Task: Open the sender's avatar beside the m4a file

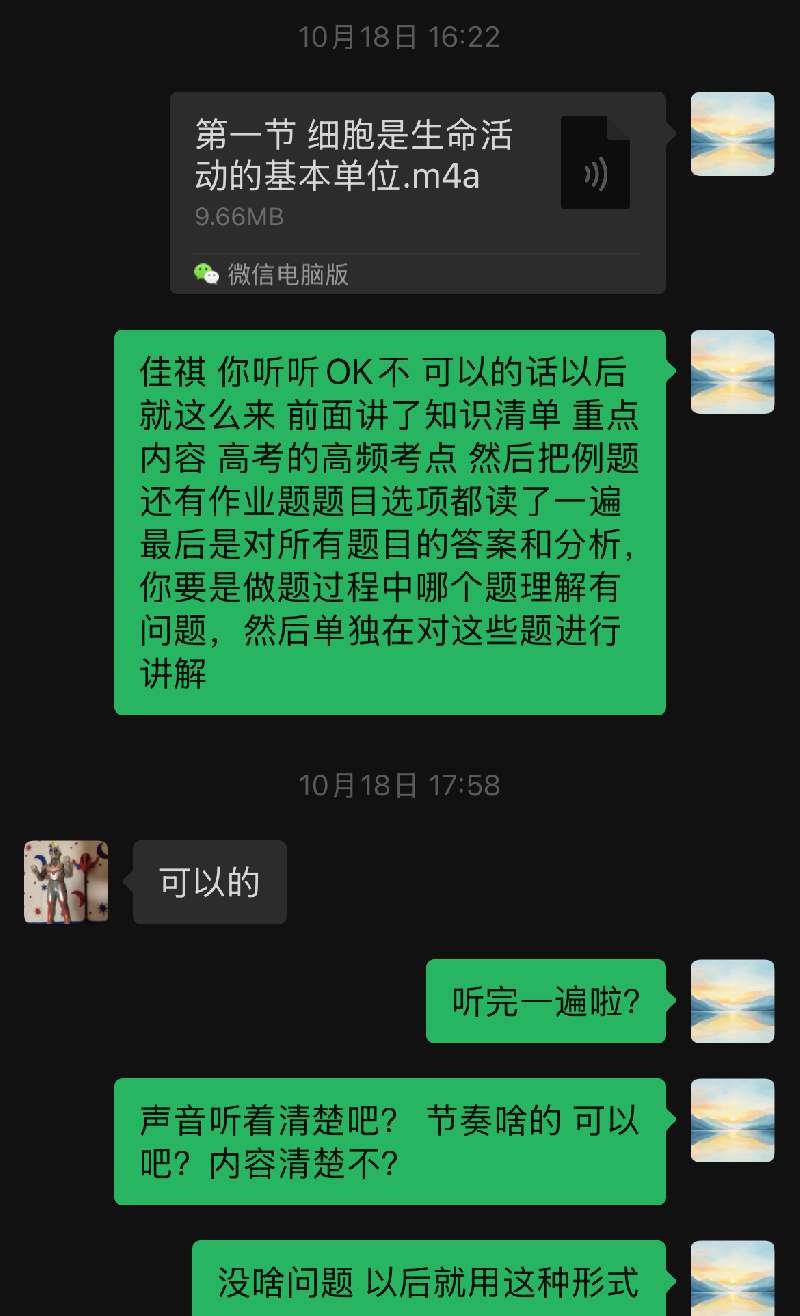Action: [x=732, y=134]
